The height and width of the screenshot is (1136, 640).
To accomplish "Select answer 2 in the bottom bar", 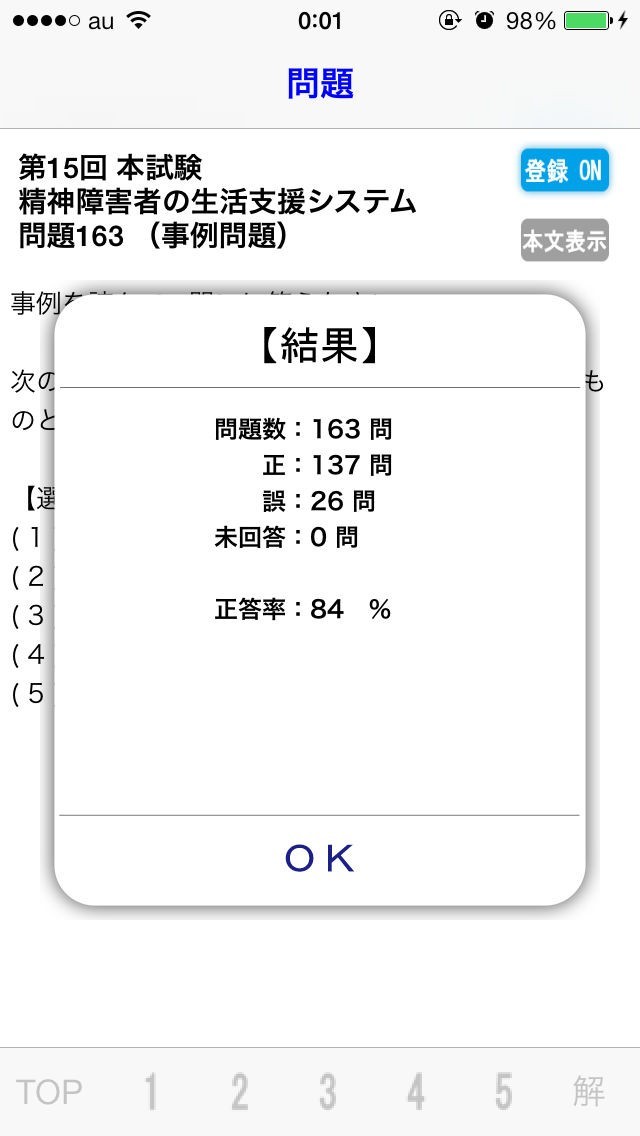I will (239, 1092).
